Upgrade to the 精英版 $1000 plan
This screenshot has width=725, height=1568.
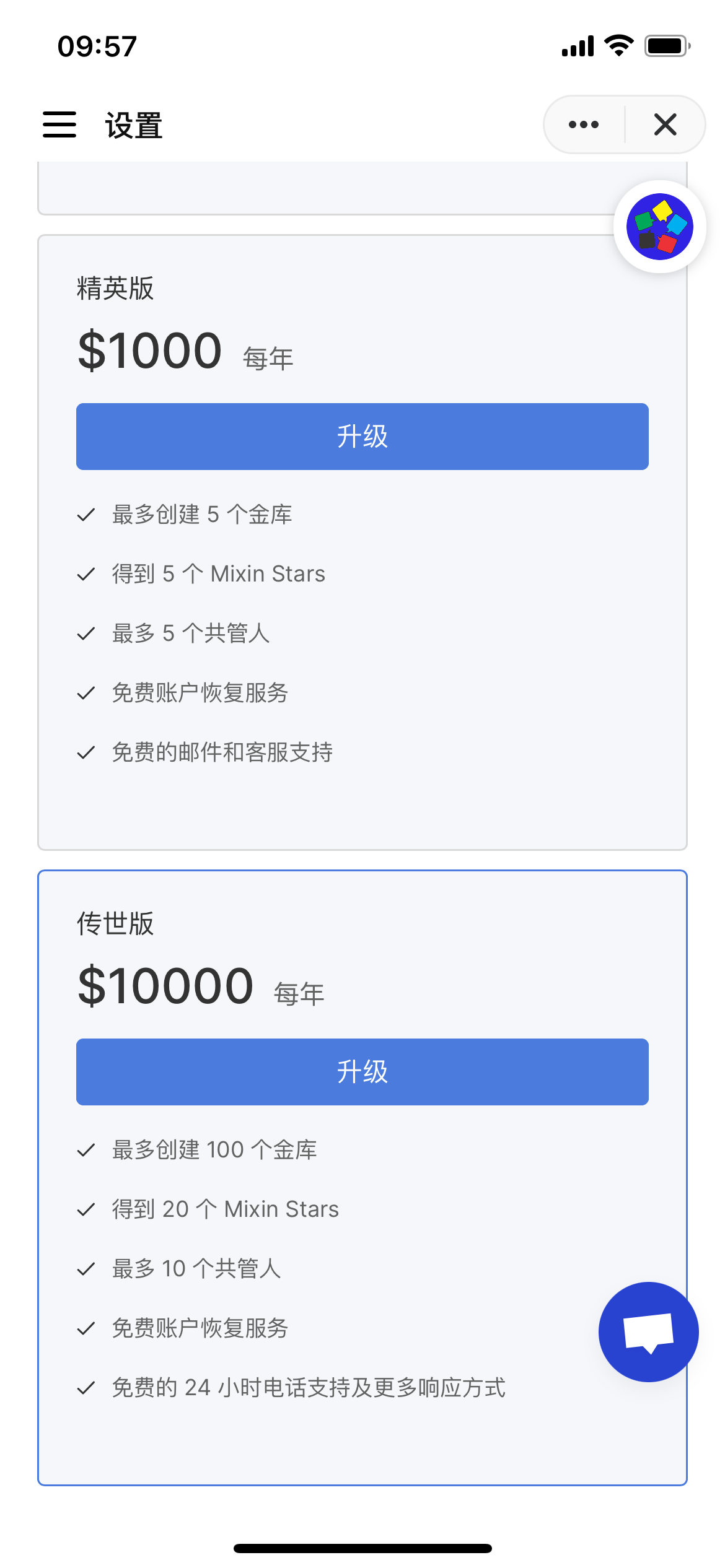click(362, 437)
